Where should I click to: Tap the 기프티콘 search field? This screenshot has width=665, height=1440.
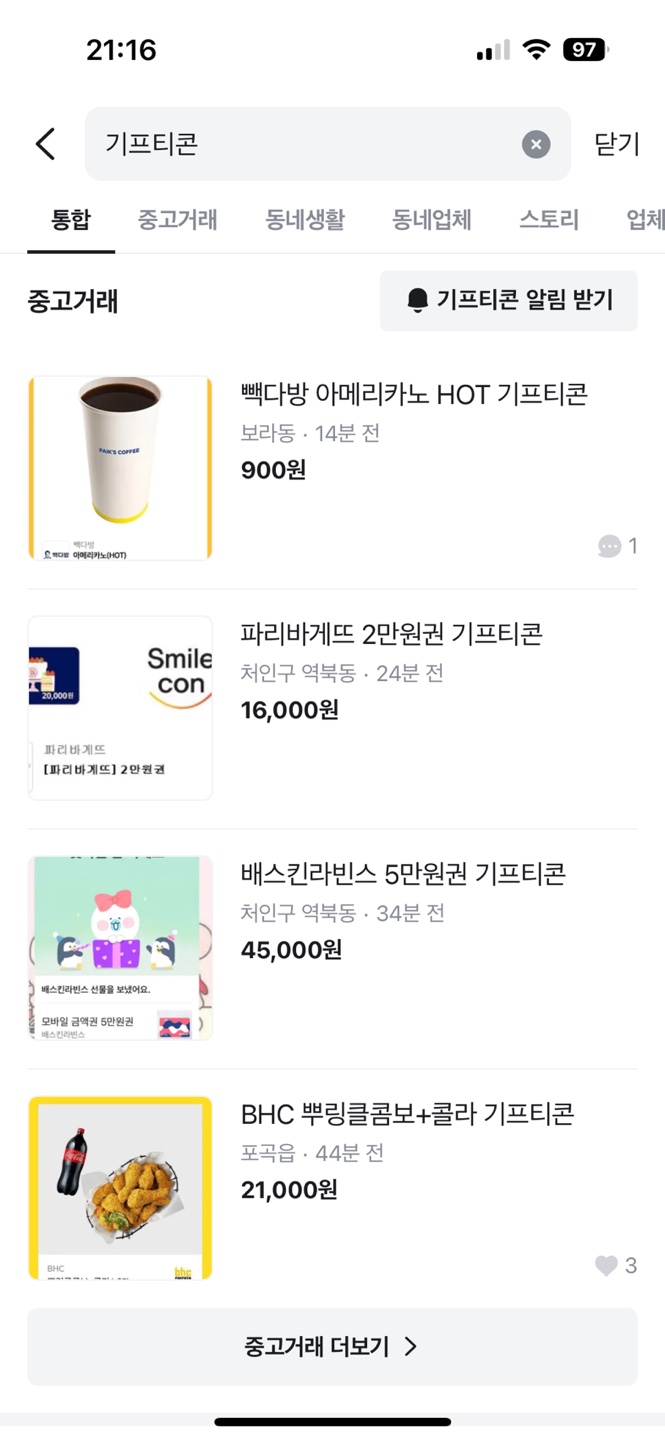click(300, 144)
